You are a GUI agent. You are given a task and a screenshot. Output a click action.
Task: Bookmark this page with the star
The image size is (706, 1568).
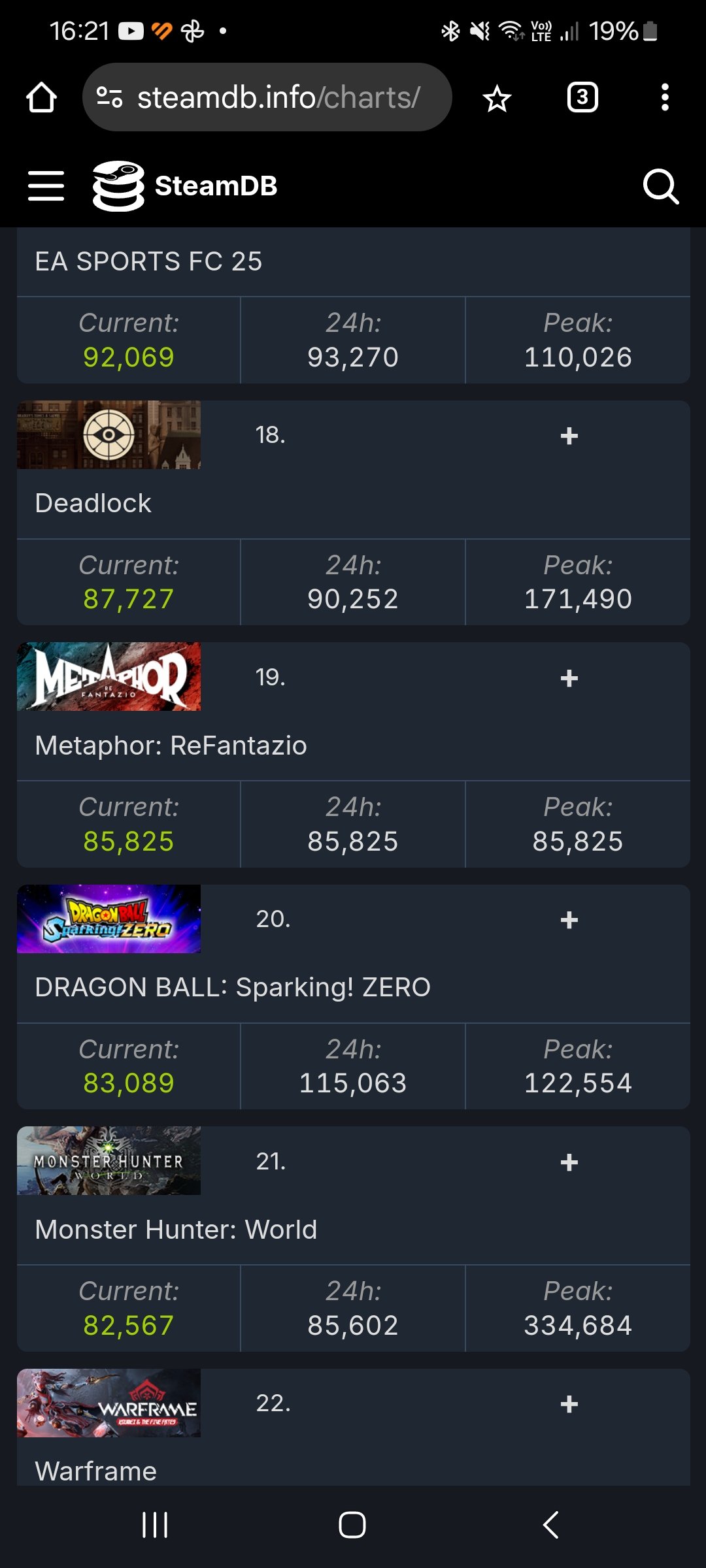click(x=497, y=99)
